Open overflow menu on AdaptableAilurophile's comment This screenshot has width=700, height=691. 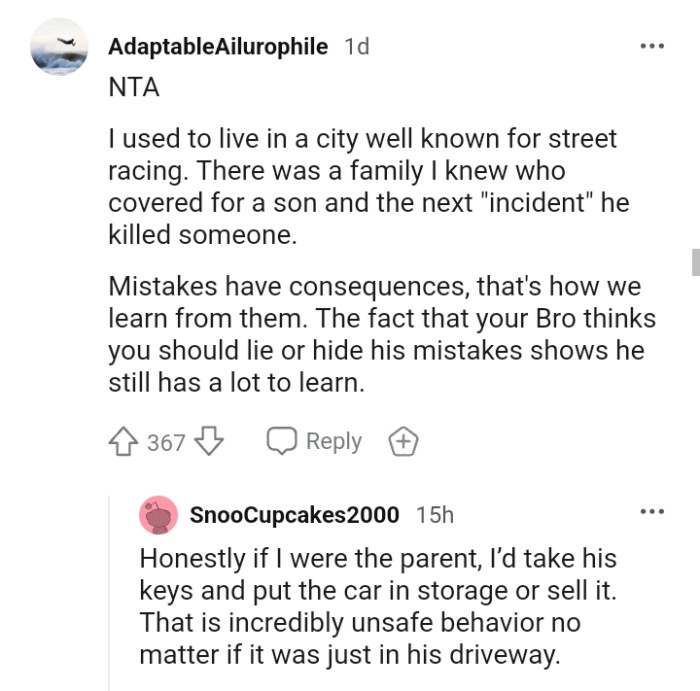652,46
